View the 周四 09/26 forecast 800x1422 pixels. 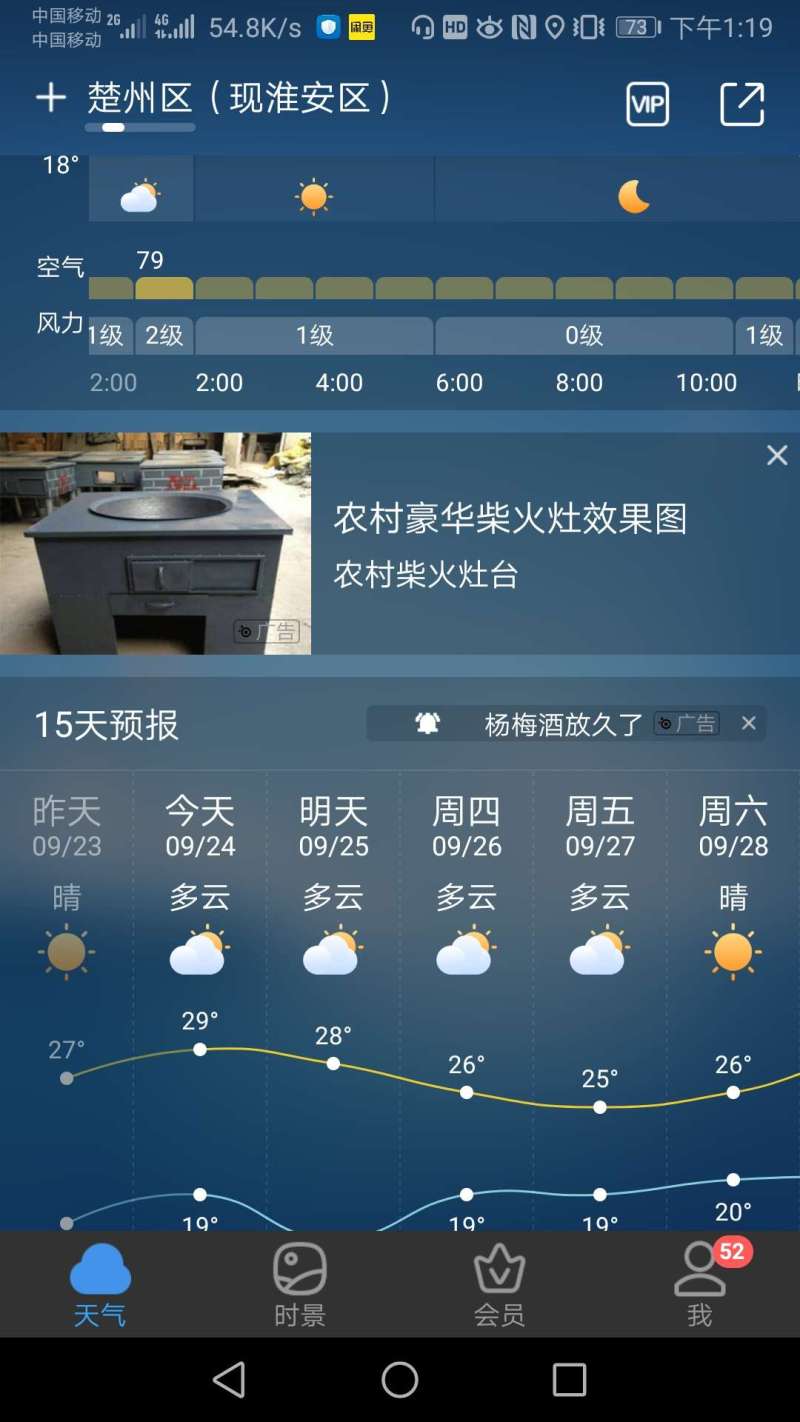pyautogui.click(x=467, y=1000)
